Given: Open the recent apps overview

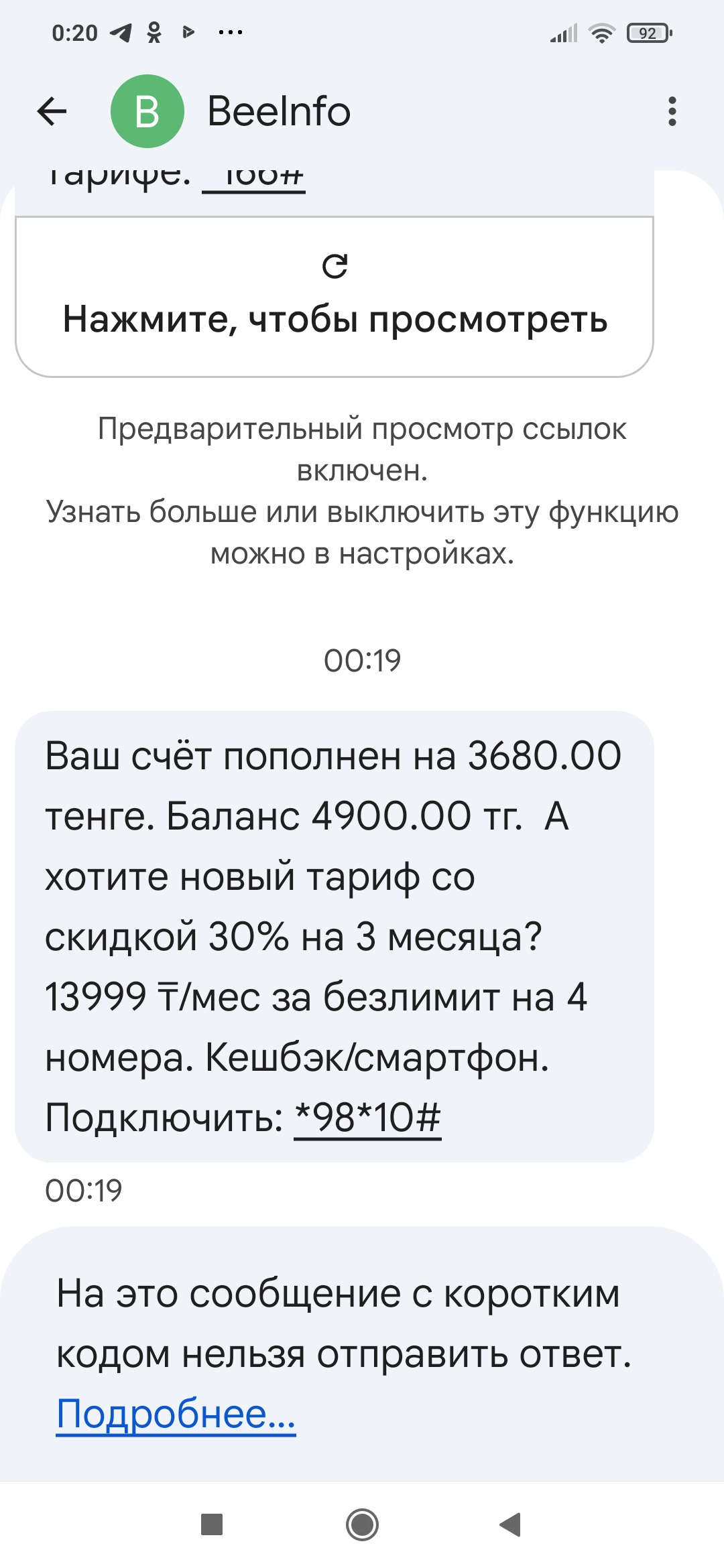Looking at the screenshot, I should (x=212, y=1525).
